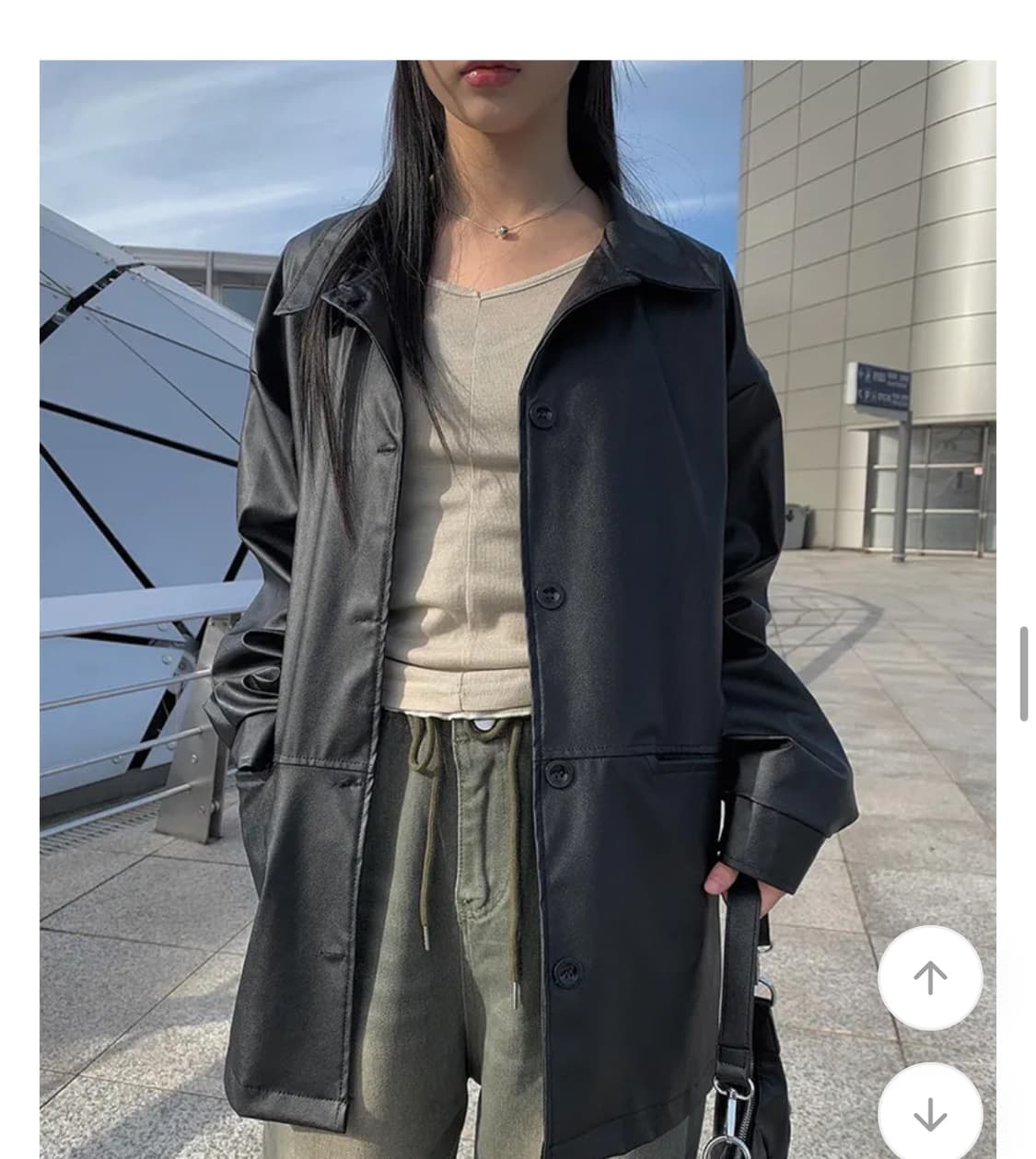Click the scrollbar thumb on the right edge
Viewport: 1036px width, 1159px height.
click(x=1026, y=666)
